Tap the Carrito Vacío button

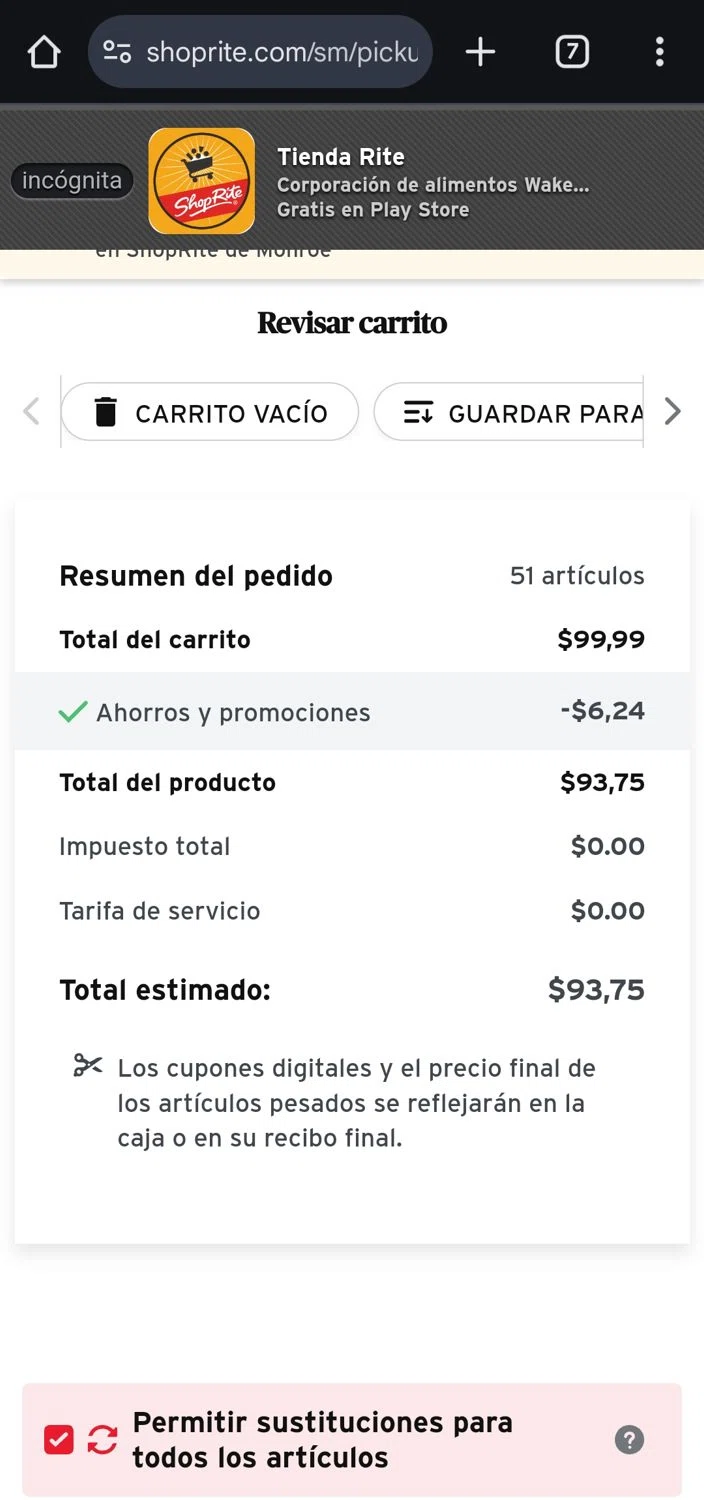tap(210, 412)
